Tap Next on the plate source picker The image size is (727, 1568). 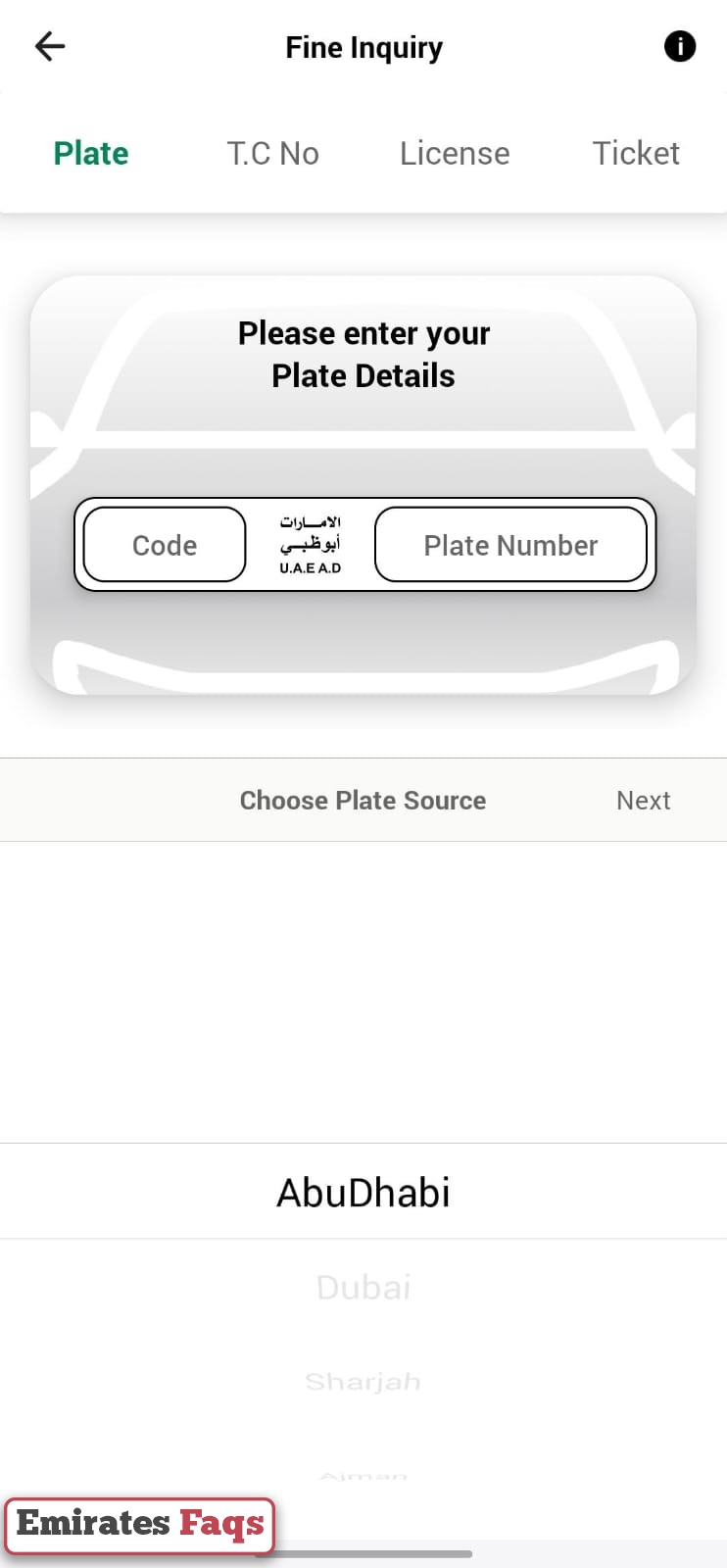coord(643,801)
